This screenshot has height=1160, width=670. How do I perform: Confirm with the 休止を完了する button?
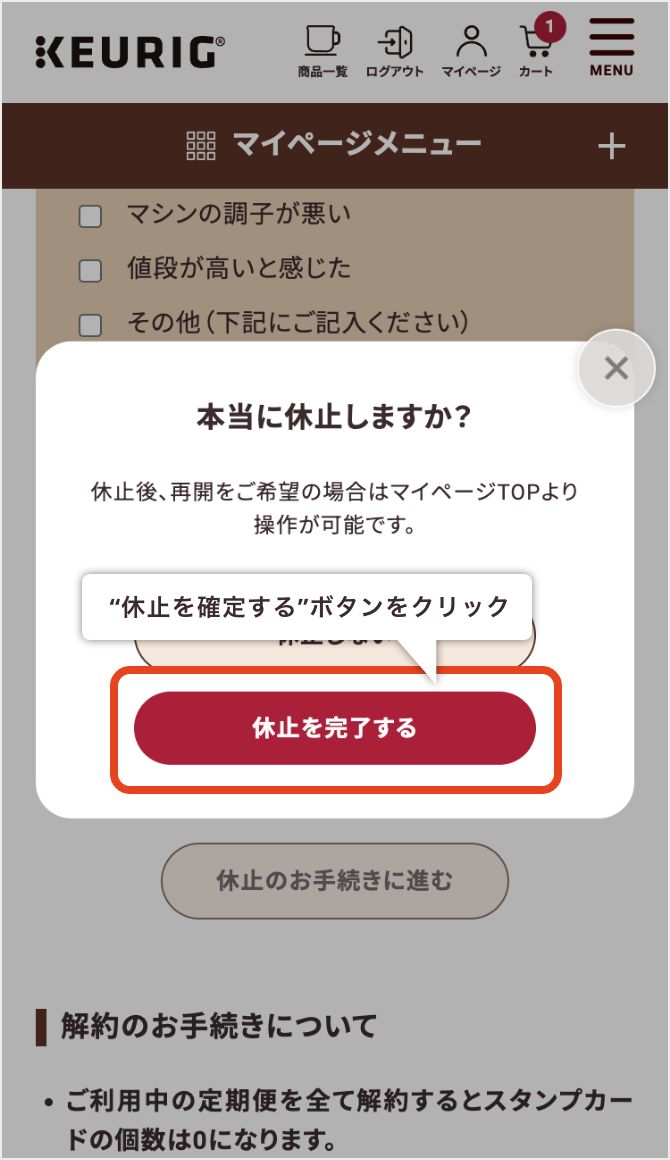click(x=334, y=728)
